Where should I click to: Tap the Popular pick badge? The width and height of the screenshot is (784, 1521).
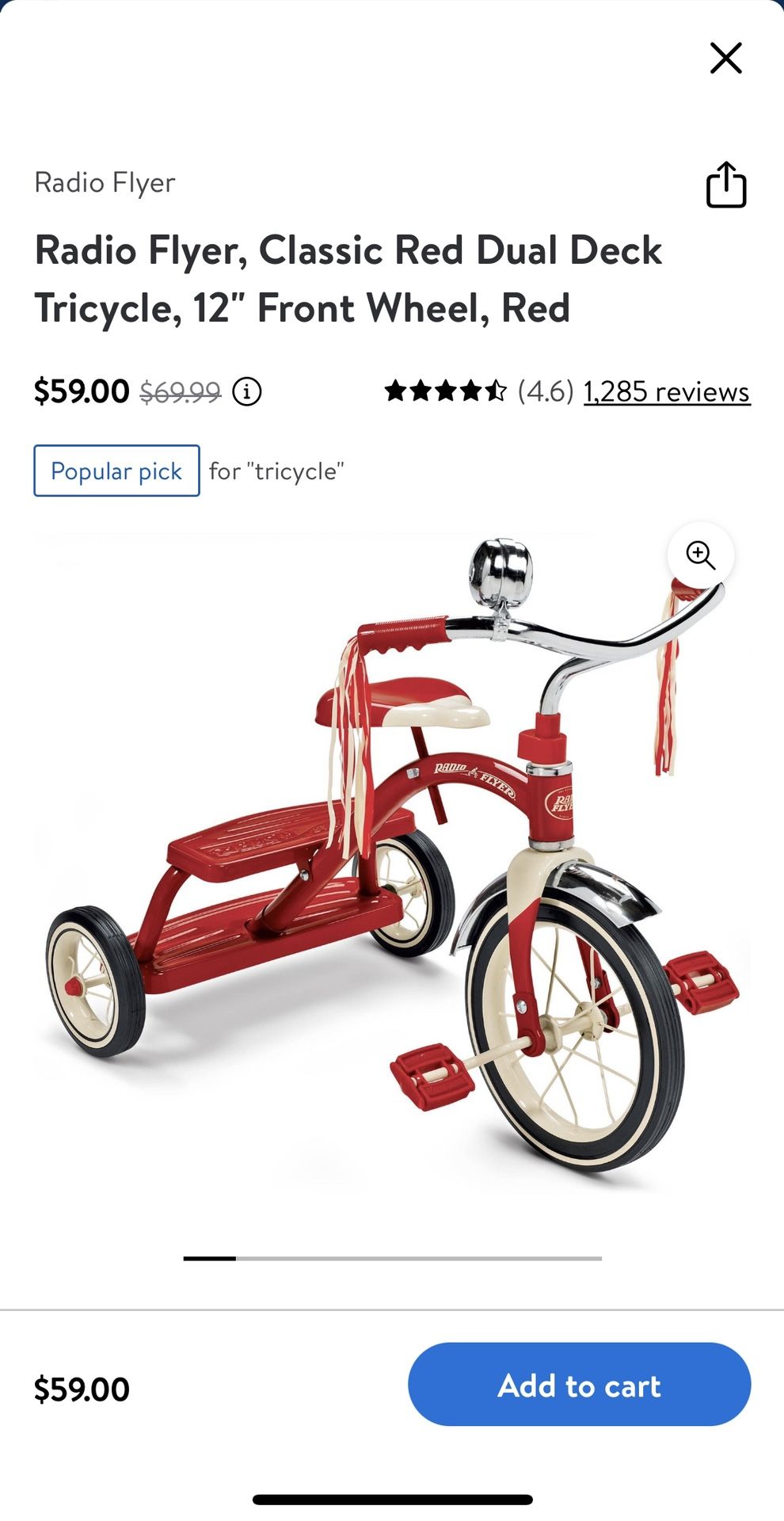pos(116,471)
